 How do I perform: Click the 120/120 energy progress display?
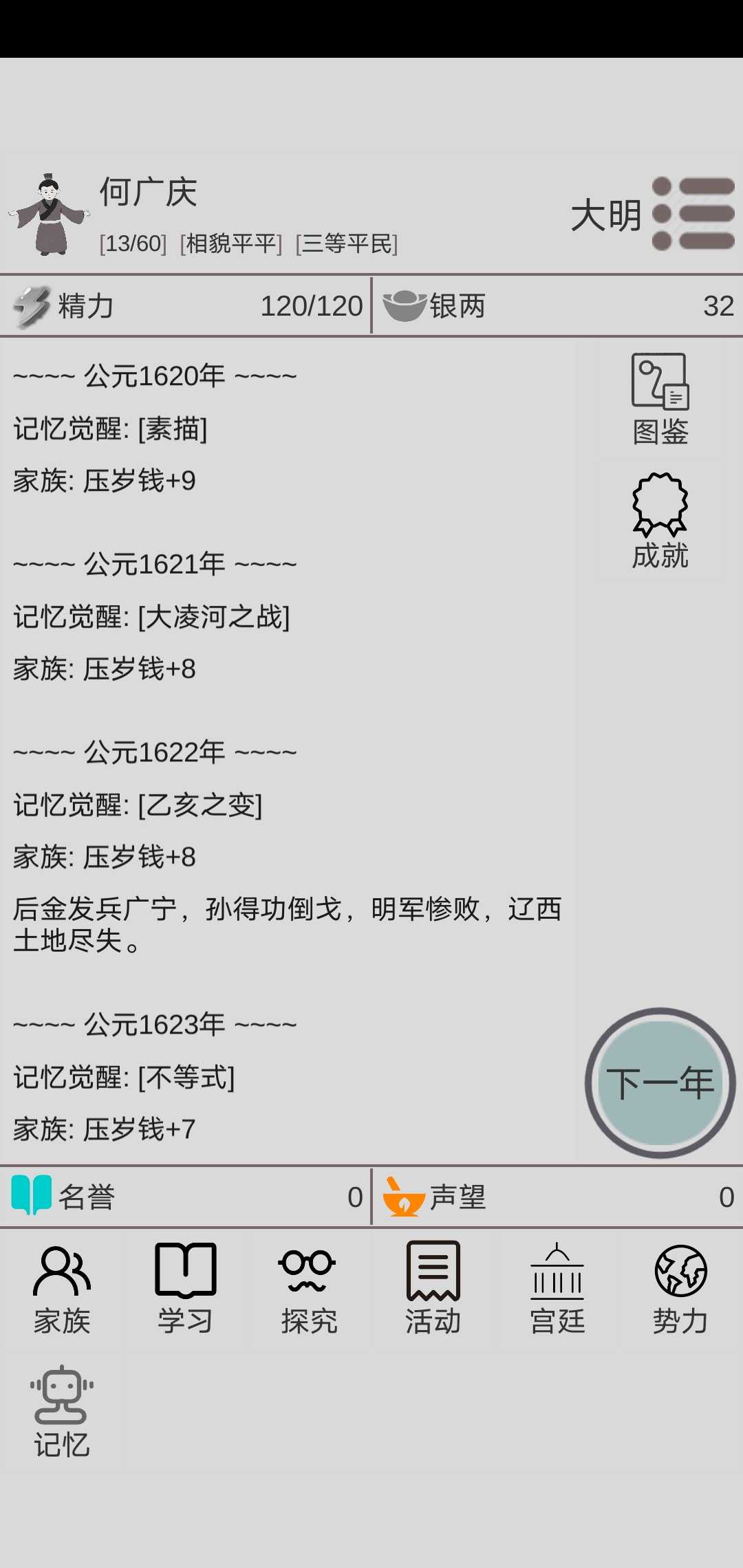(x=311, y=305)
